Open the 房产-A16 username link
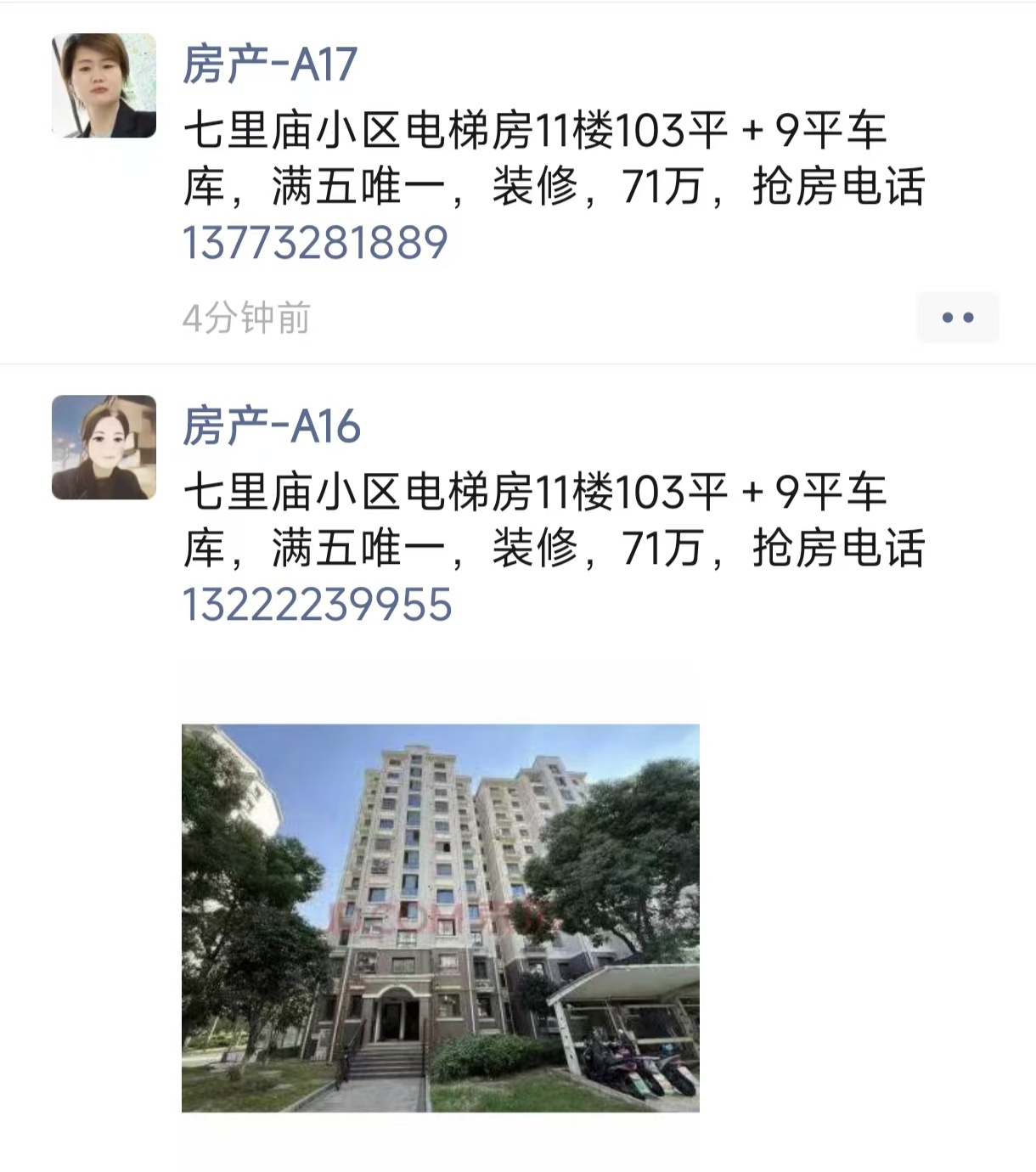 coord(272,426)
